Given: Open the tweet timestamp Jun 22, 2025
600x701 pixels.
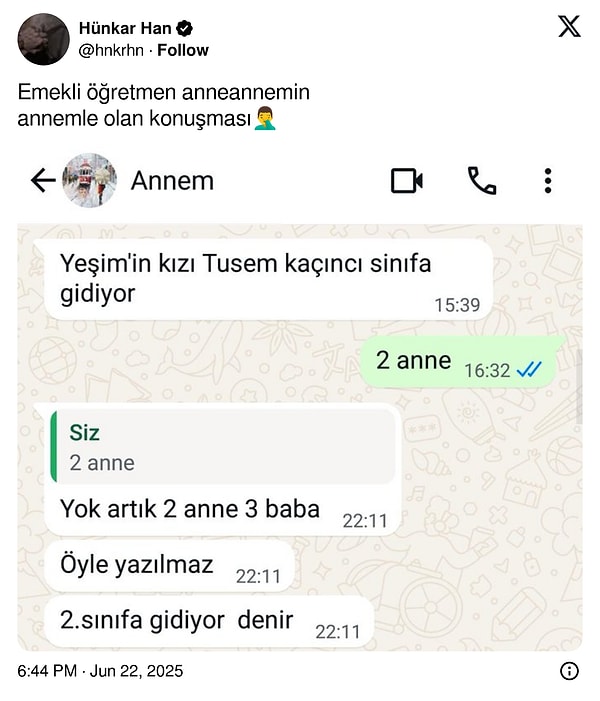Looking at the screenshot, I should click(101, 671).
